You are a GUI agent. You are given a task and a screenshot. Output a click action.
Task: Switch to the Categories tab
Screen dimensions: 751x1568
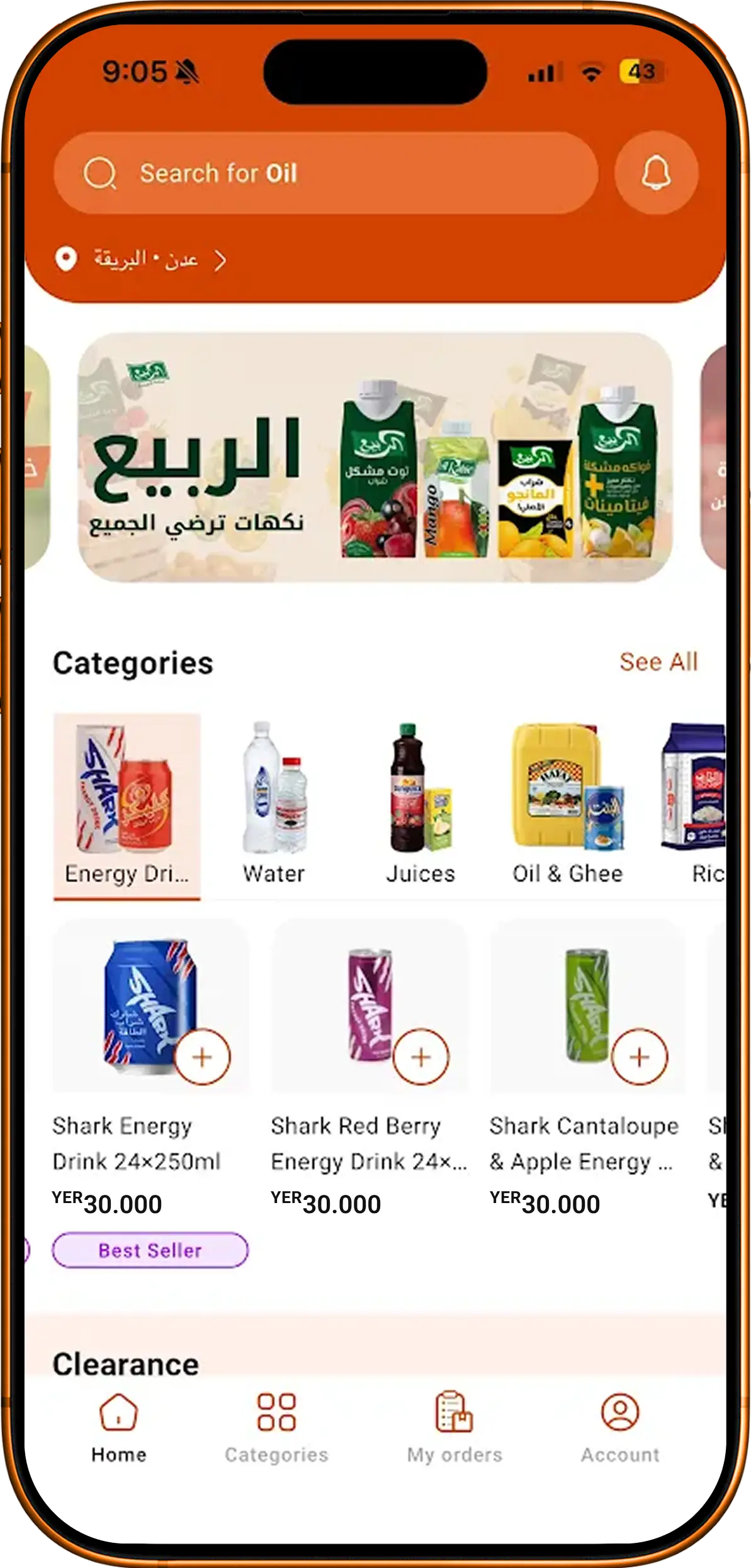[276, 1428]
